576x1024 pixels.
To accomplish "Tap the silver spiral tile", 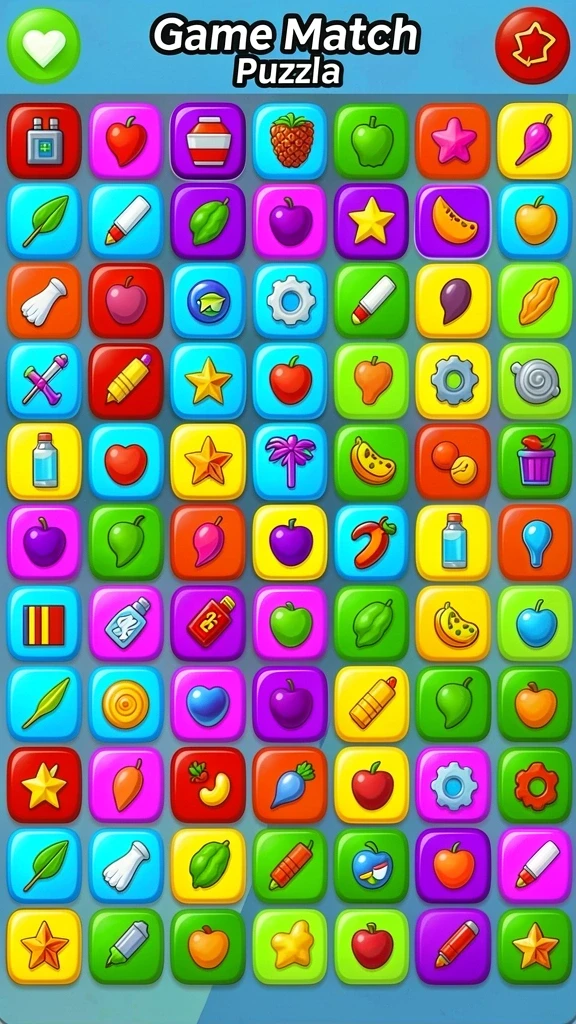I will pos(535,381).
